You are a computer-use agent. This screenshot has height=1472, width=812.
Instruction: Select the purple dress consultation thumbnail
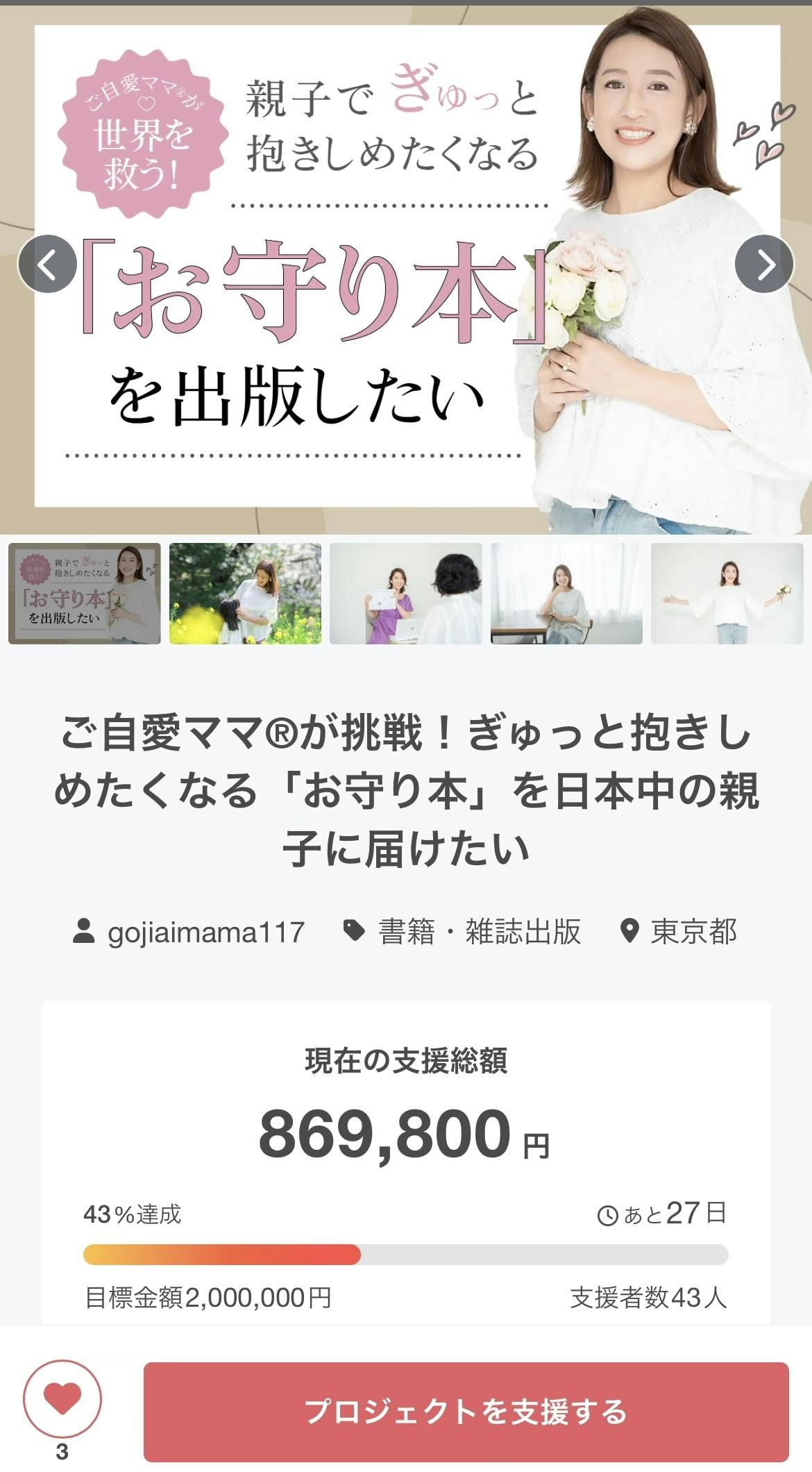[x=405, y=594]
